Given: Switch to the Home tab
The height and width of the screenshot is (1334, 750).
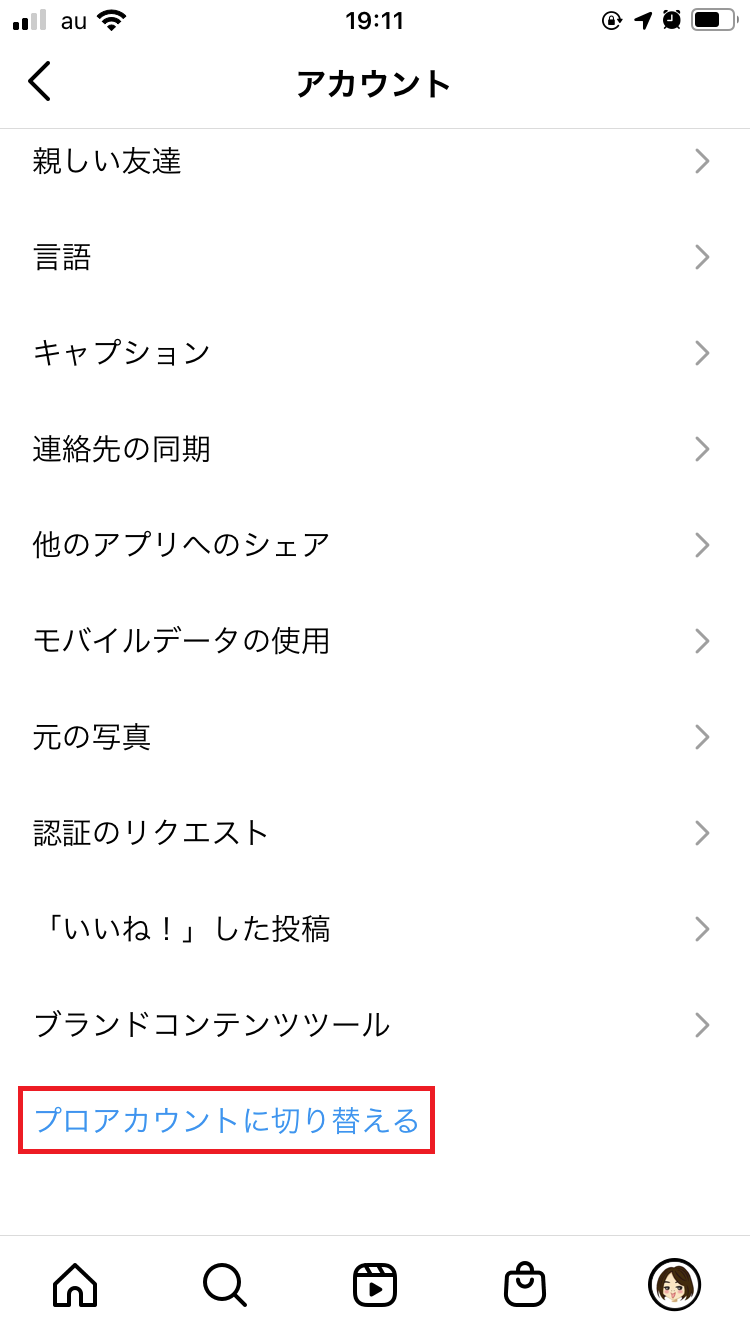Looking at the screenshot, I should point(75,1285).
